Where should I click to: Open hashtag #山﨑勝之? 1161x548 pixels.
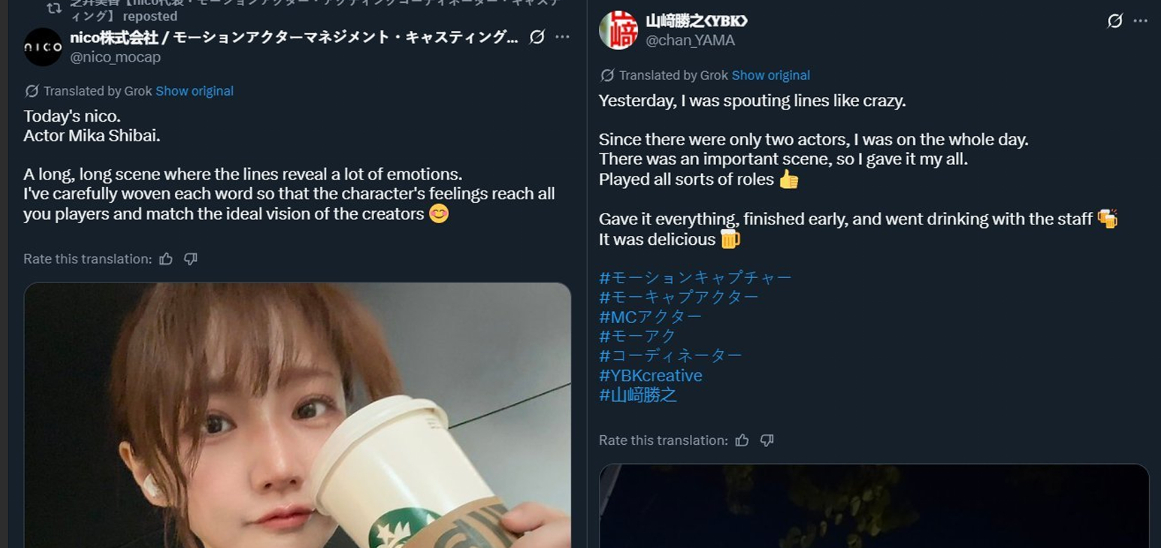(638, 395)
